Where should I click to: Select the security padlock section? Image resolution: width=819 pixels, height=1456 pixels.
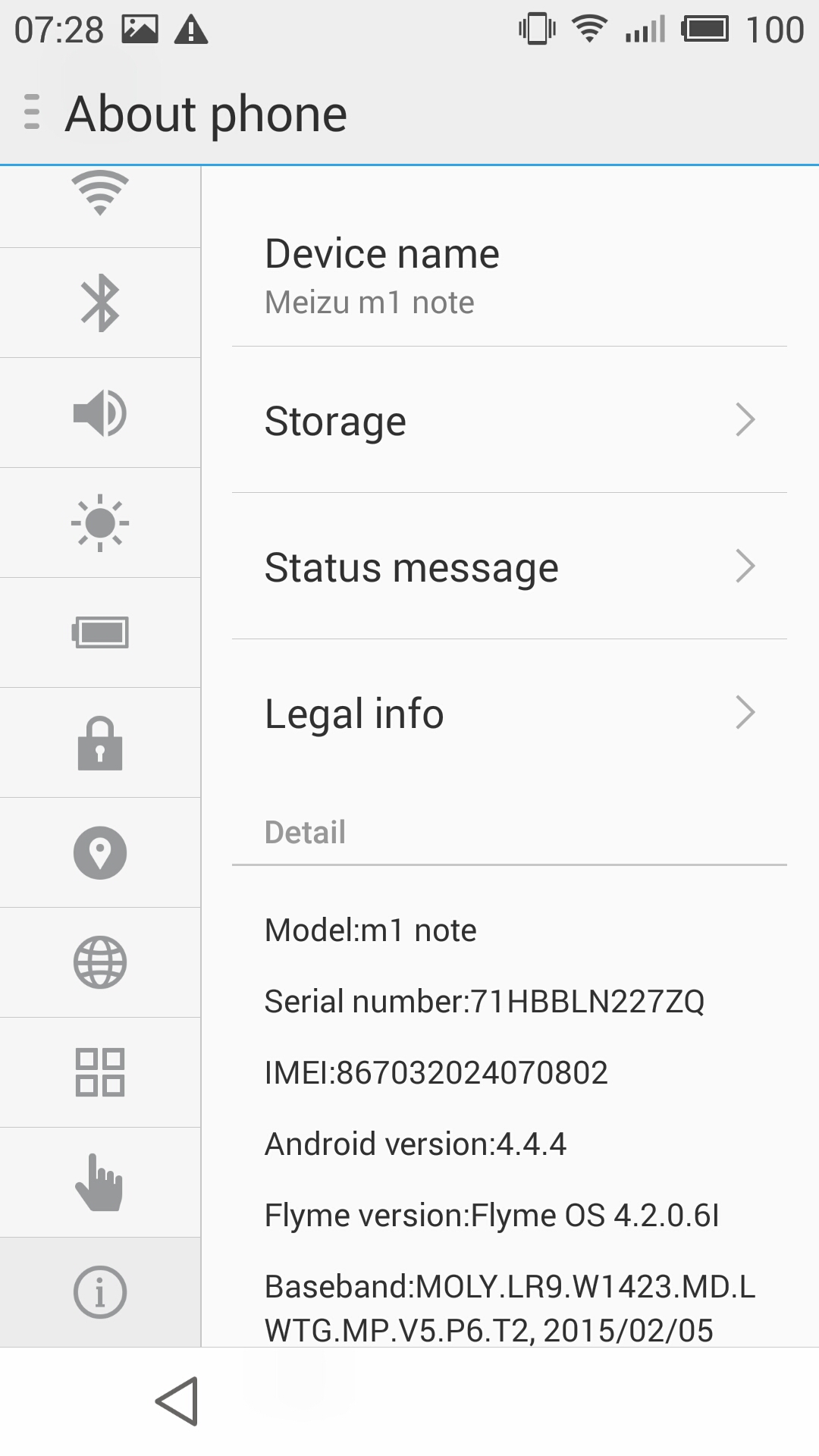point(100,742)
